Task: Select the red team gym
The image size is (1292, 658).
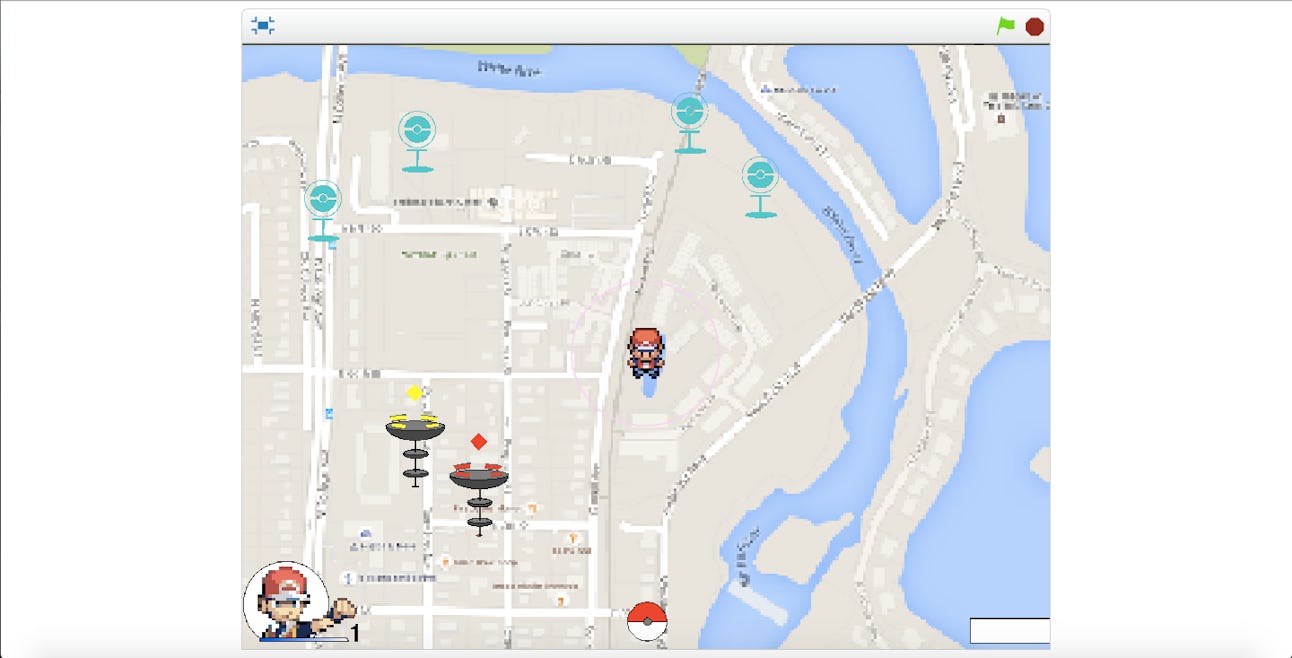Action: pos(479,485)
